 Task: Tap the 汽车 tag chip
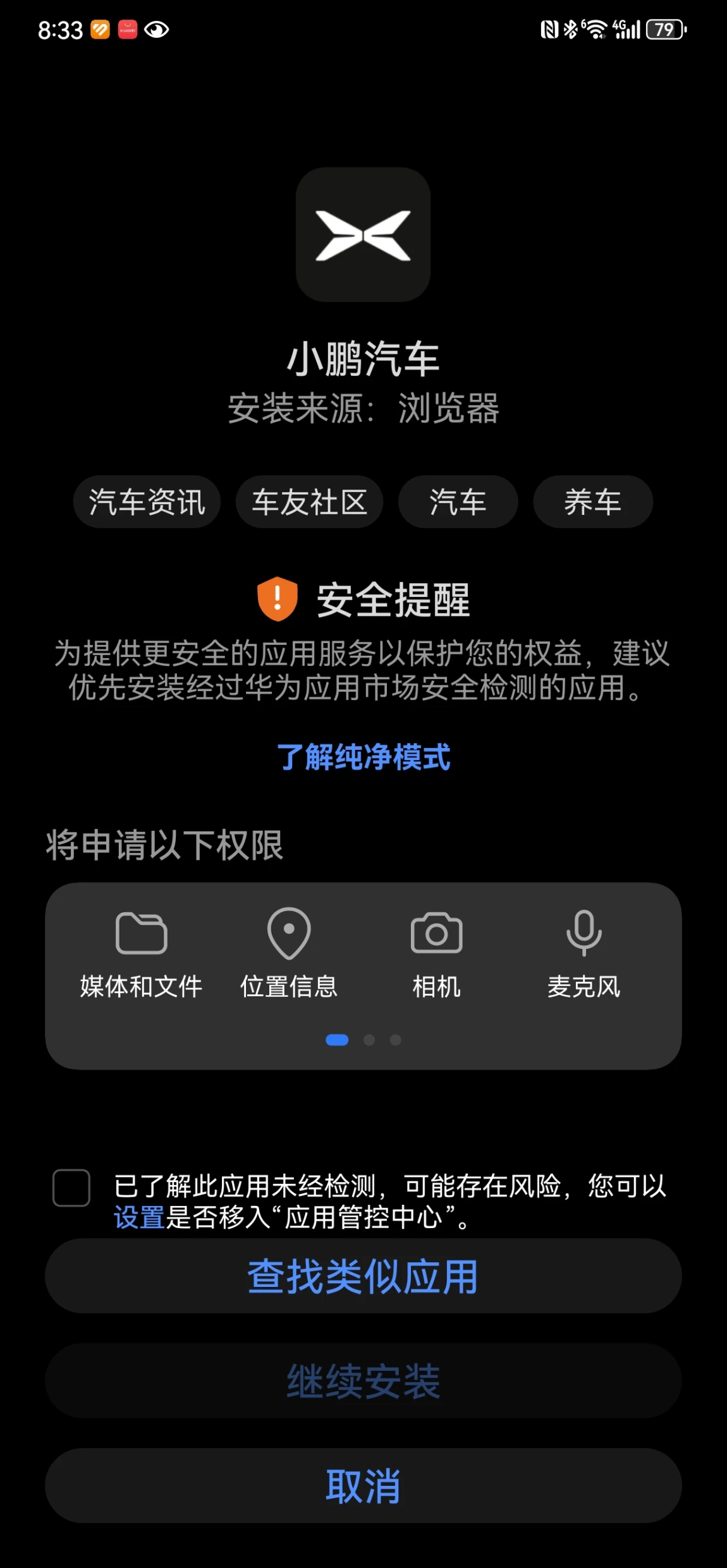(x=458, y=502)
